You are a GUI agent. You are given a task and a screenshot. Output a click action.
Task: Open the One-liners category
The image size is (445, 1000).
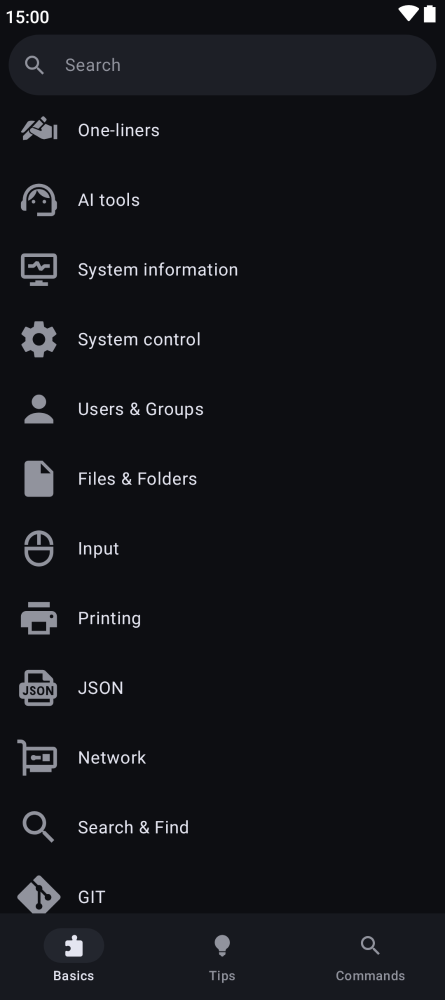coord(222,130)
